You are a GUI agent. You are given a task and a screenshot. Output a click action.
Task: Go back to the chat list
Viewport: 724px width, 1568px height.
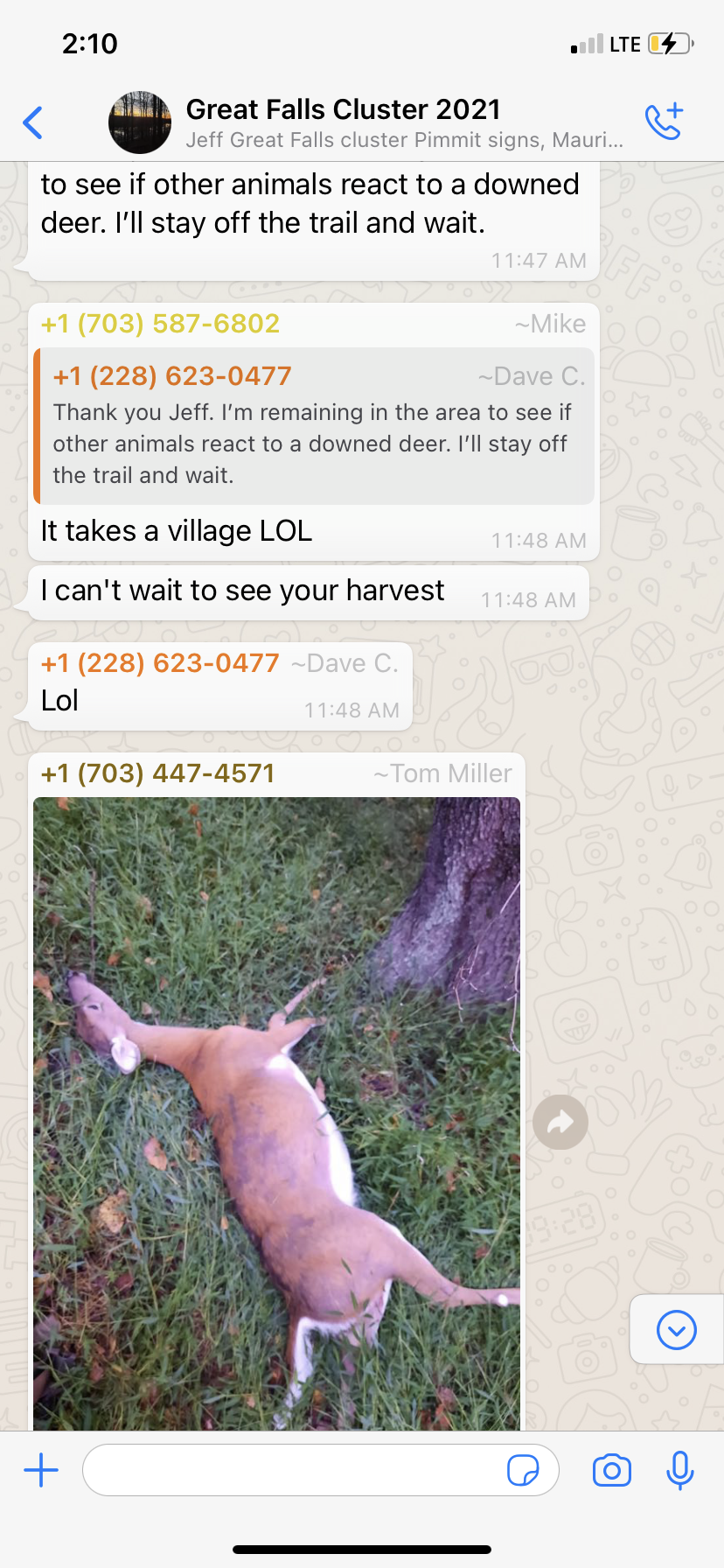click(x=33, y=122)
